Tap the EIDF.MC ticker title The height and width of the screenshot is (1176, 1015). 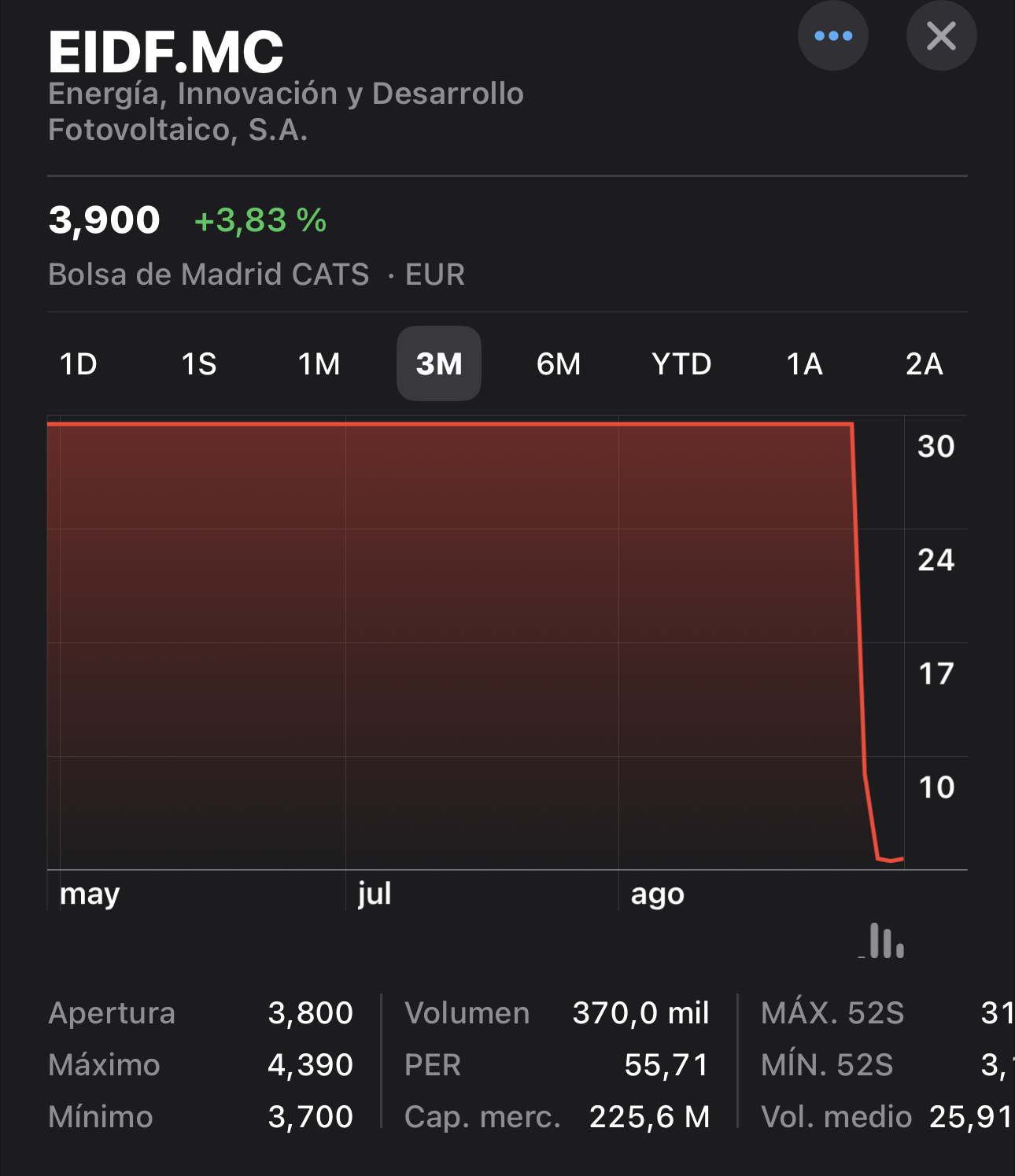pos(165,52)
